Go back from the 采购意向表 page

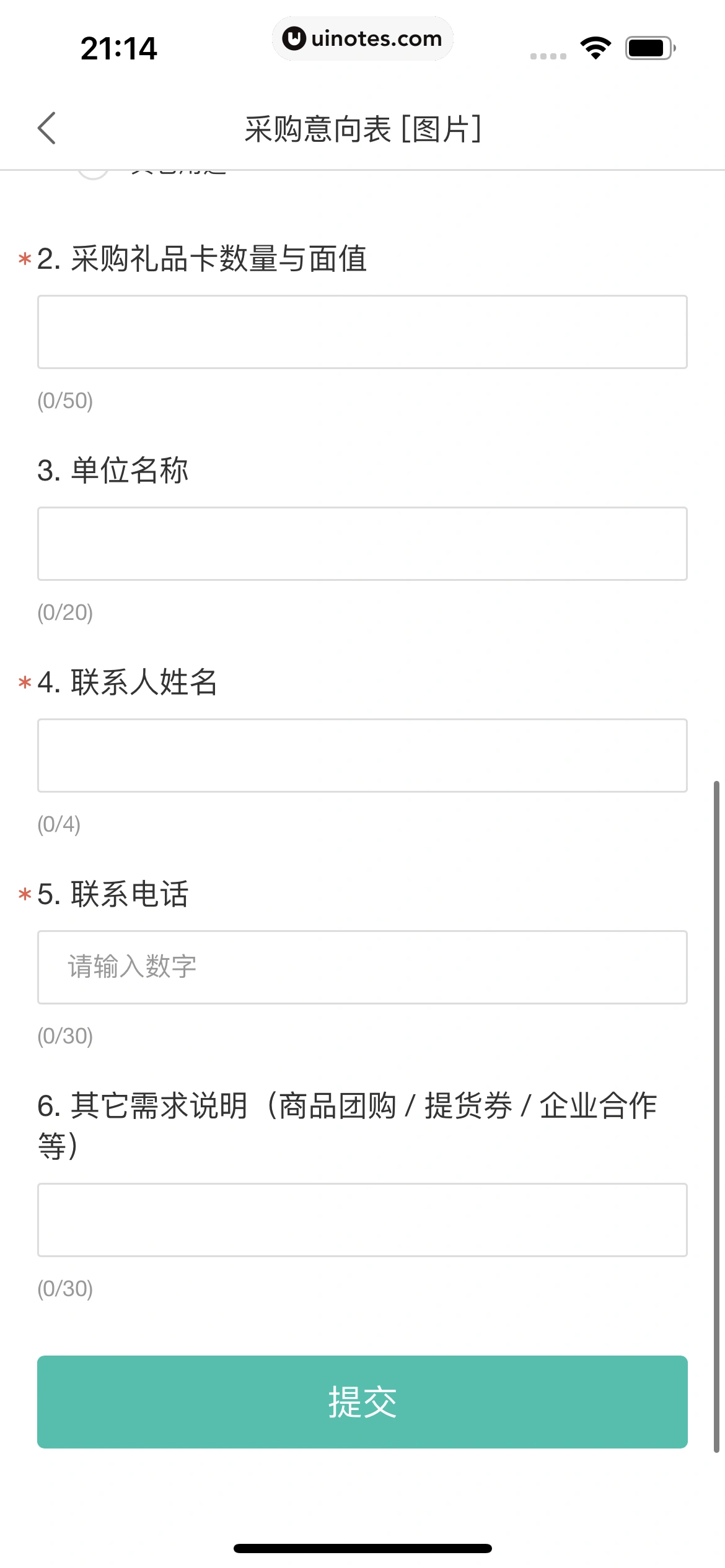47,128
